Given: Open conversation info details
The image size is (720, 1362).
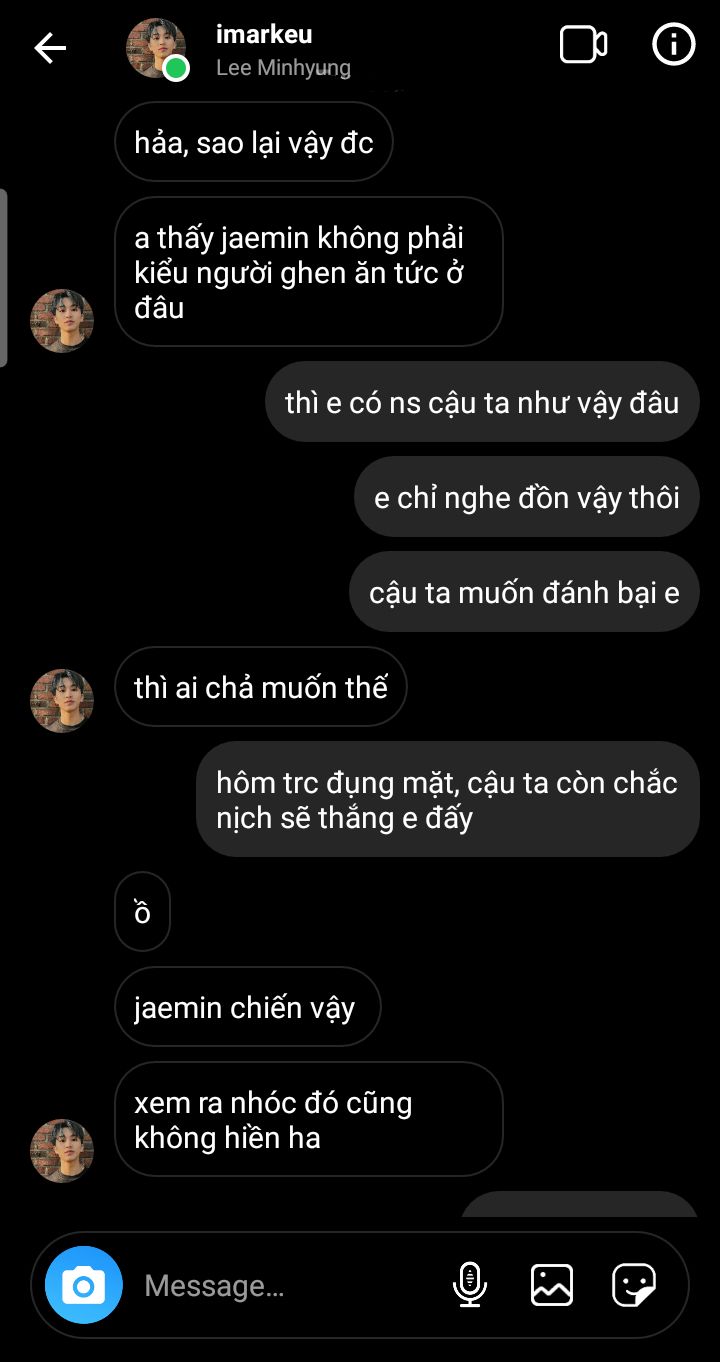Looking at the screenshot, I should 673,45.
